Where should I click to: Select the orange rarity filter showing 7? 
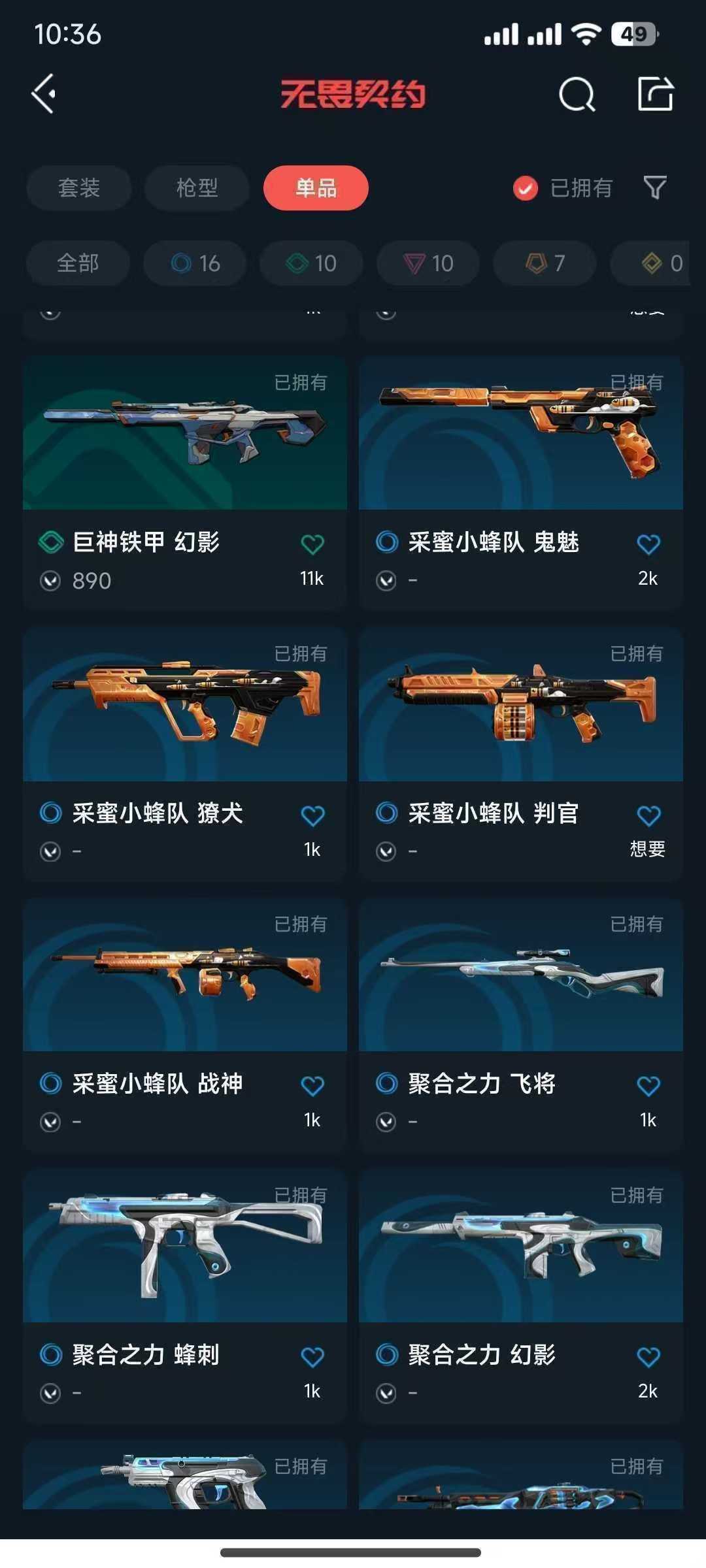pyautogui.click(x=543, y=263)
